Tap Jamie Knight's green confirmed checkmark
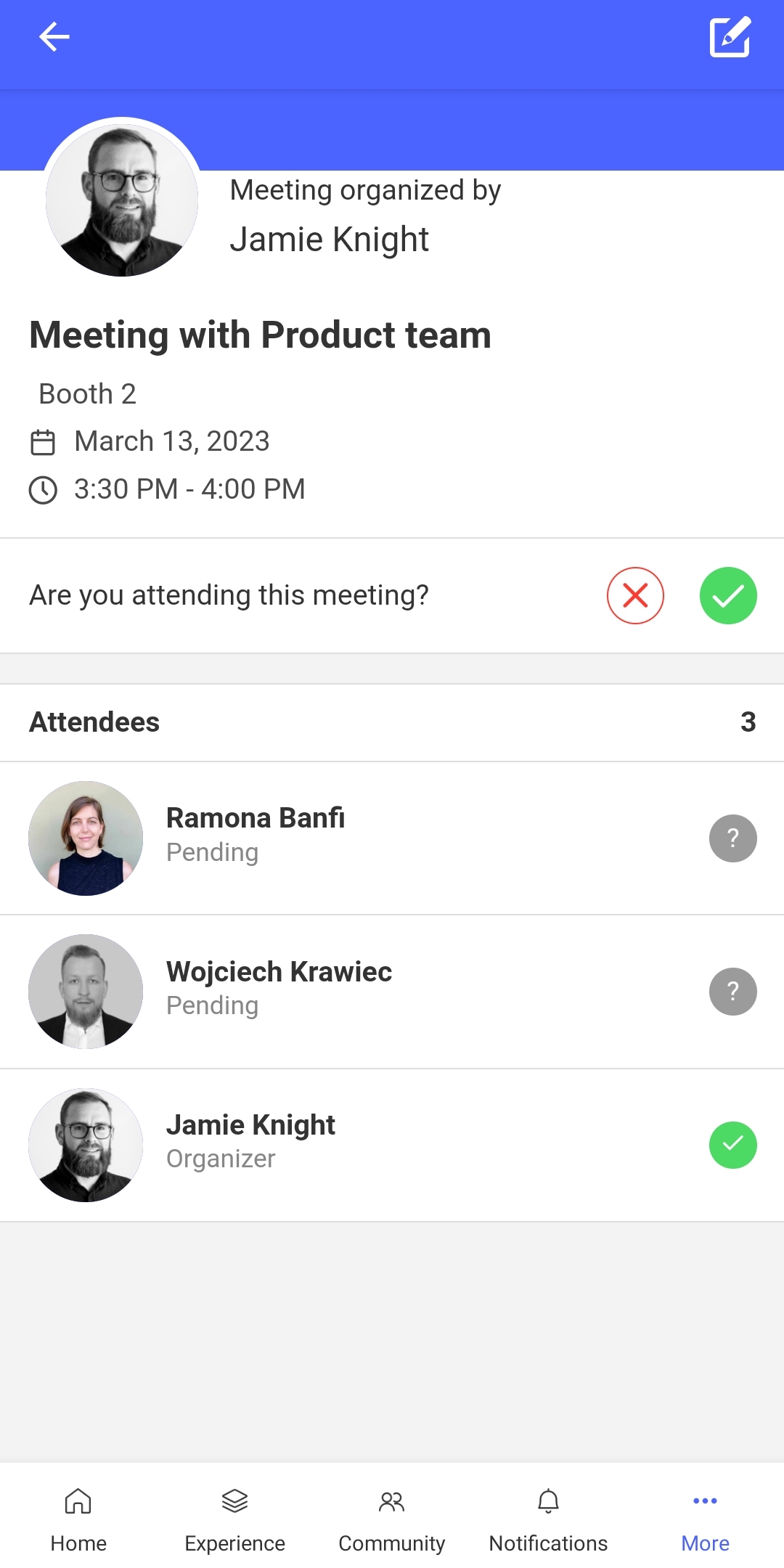Viewport: 784px width, 1568px height. (732, 1145)
